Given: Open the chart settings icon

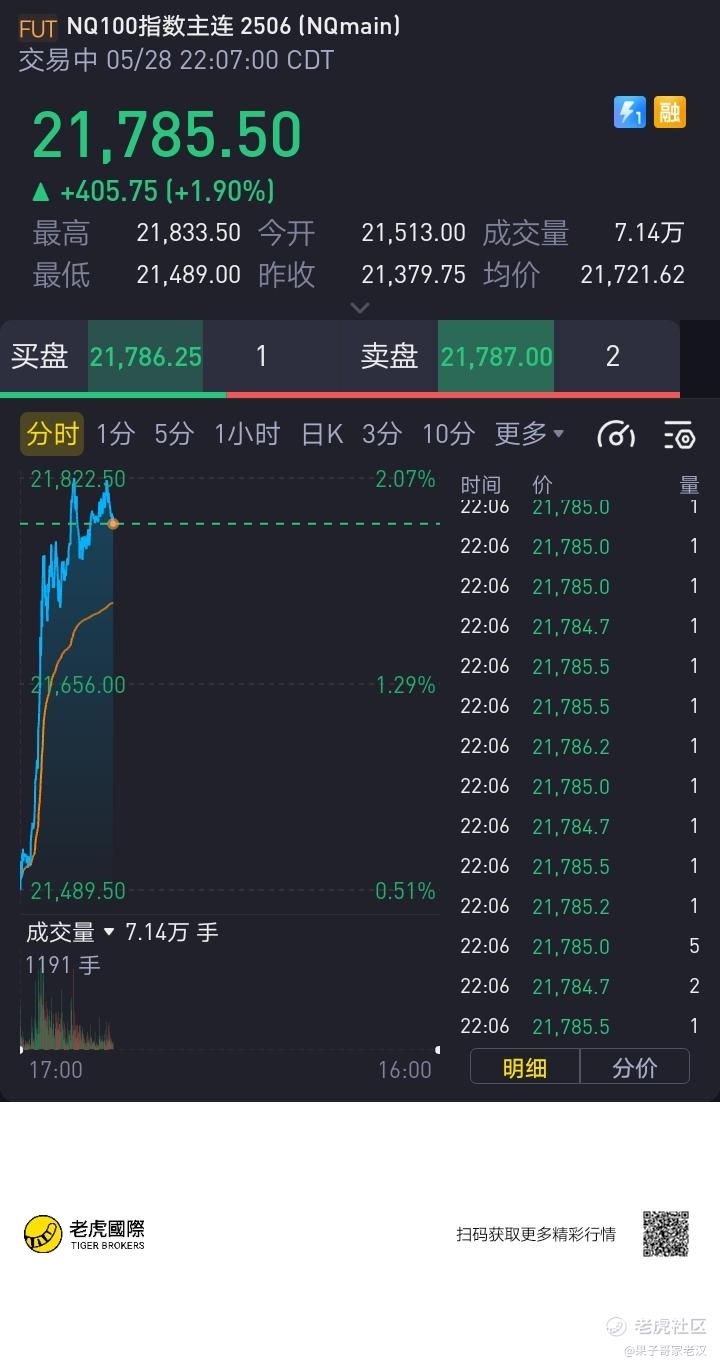Looking at the screenshot, I should 679,435.
